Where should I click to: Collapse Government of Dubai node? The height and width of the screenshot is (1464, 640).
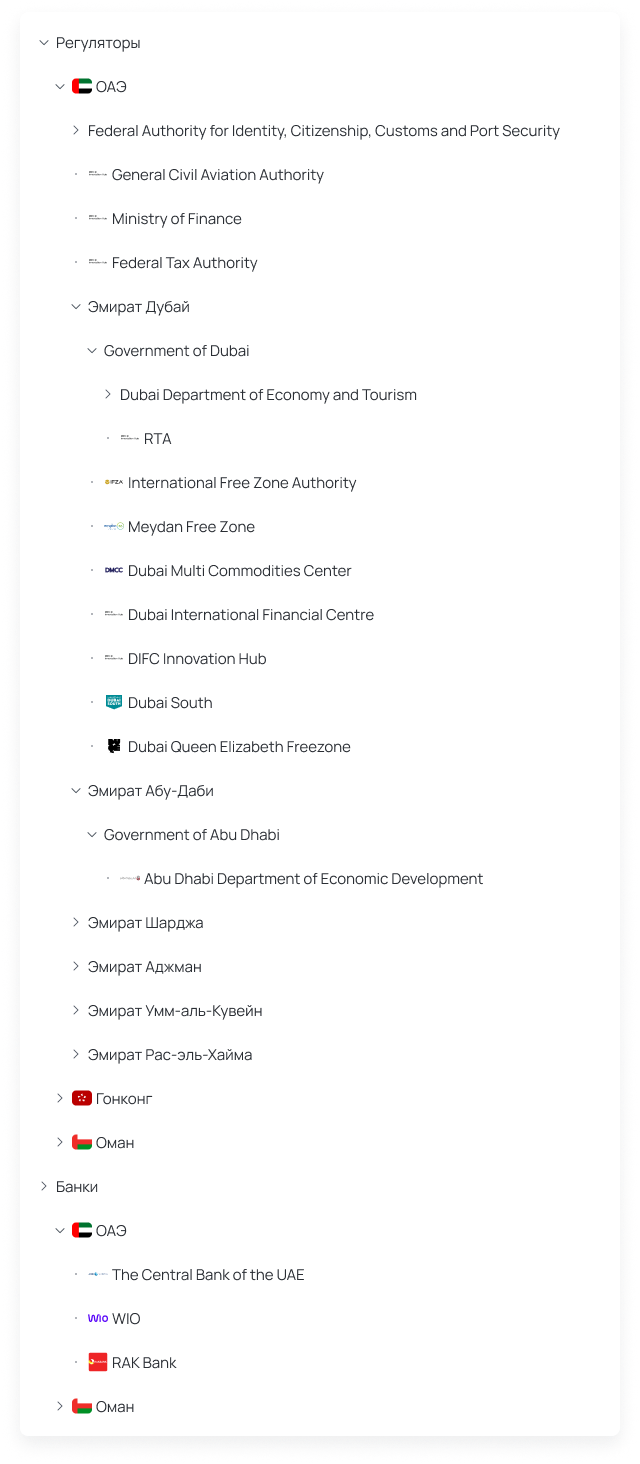click(91, 351)
